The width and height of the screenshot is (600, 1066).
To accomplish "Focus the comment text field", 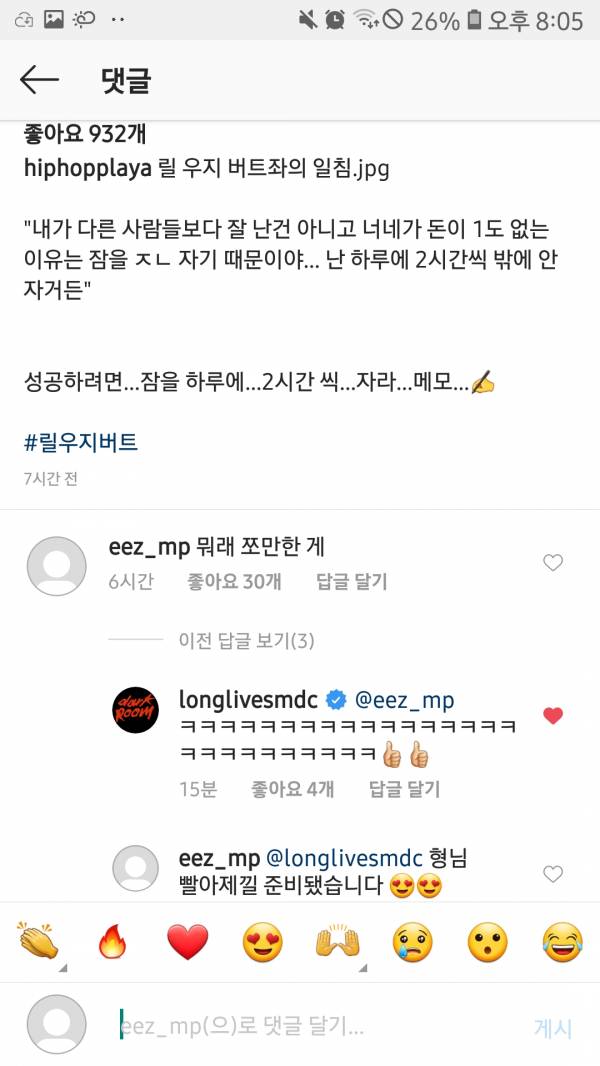I will coord(300,1027).
